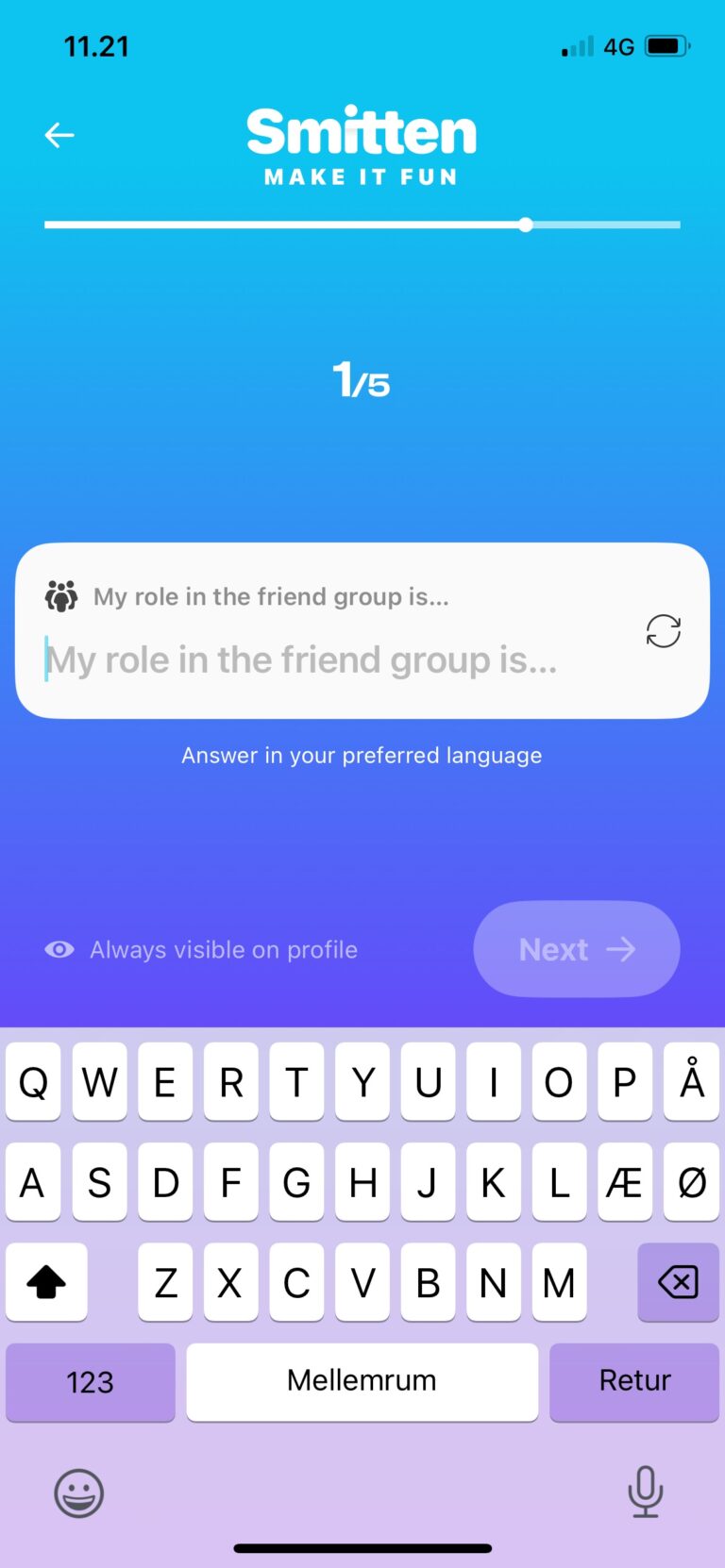This screenshot has height=1568, width=725.
Task: Start voice dictation with microphone
Action: 646,1492
